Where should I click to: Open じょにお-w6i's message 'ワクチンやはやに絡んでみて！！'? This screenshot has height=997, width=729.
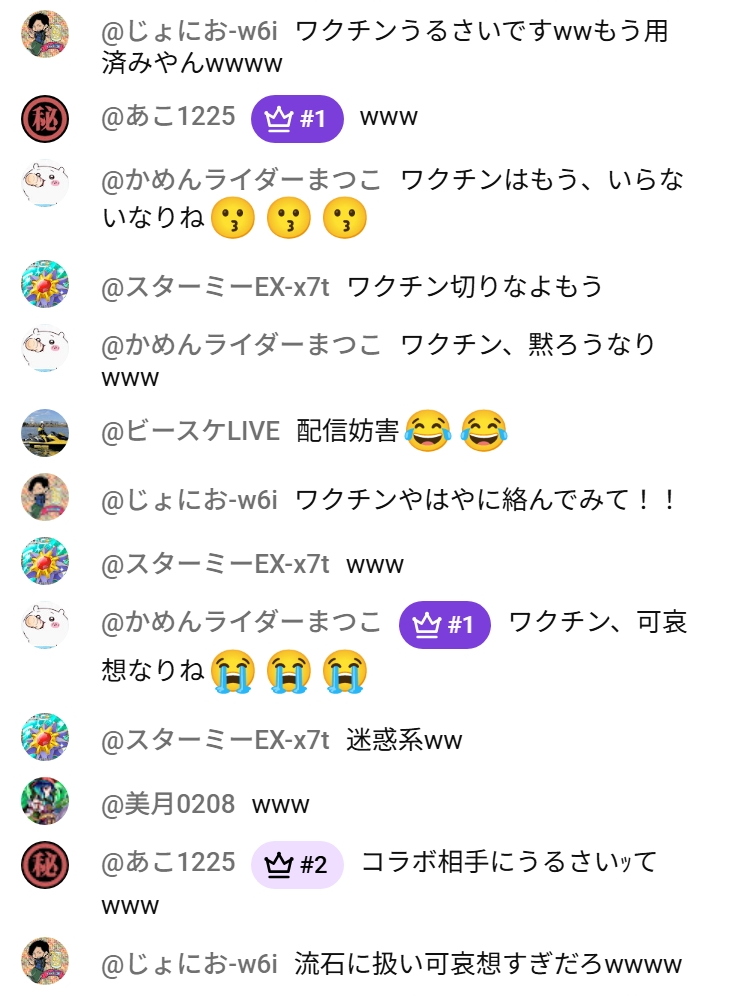[x=486, y=499]
